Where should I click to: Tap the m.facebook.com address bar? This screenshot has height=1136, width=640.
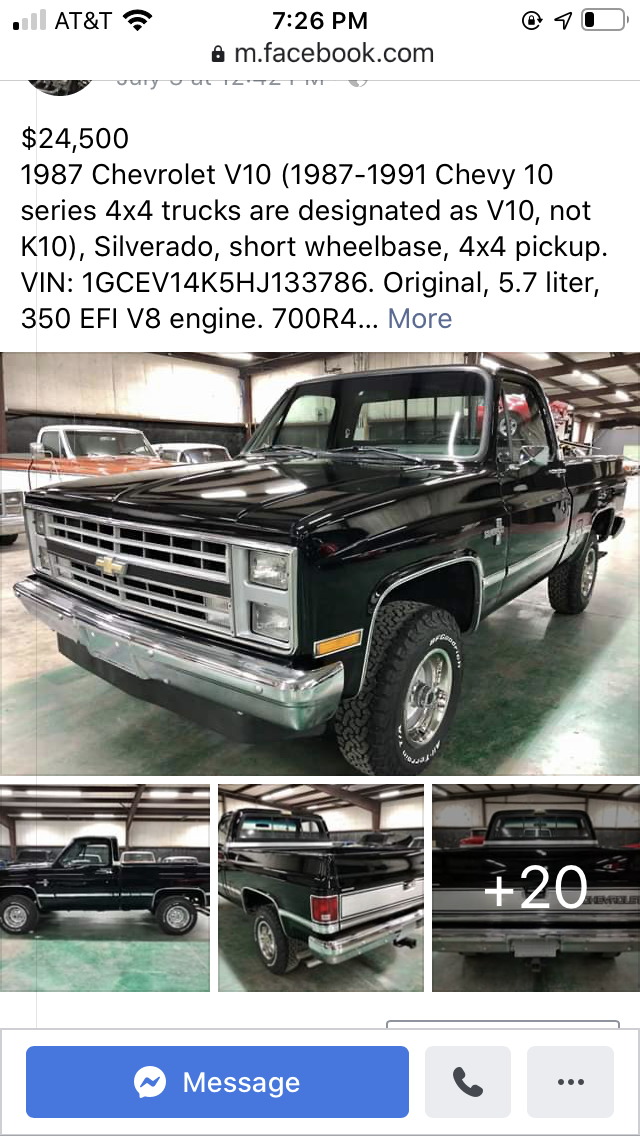(322, 53)
